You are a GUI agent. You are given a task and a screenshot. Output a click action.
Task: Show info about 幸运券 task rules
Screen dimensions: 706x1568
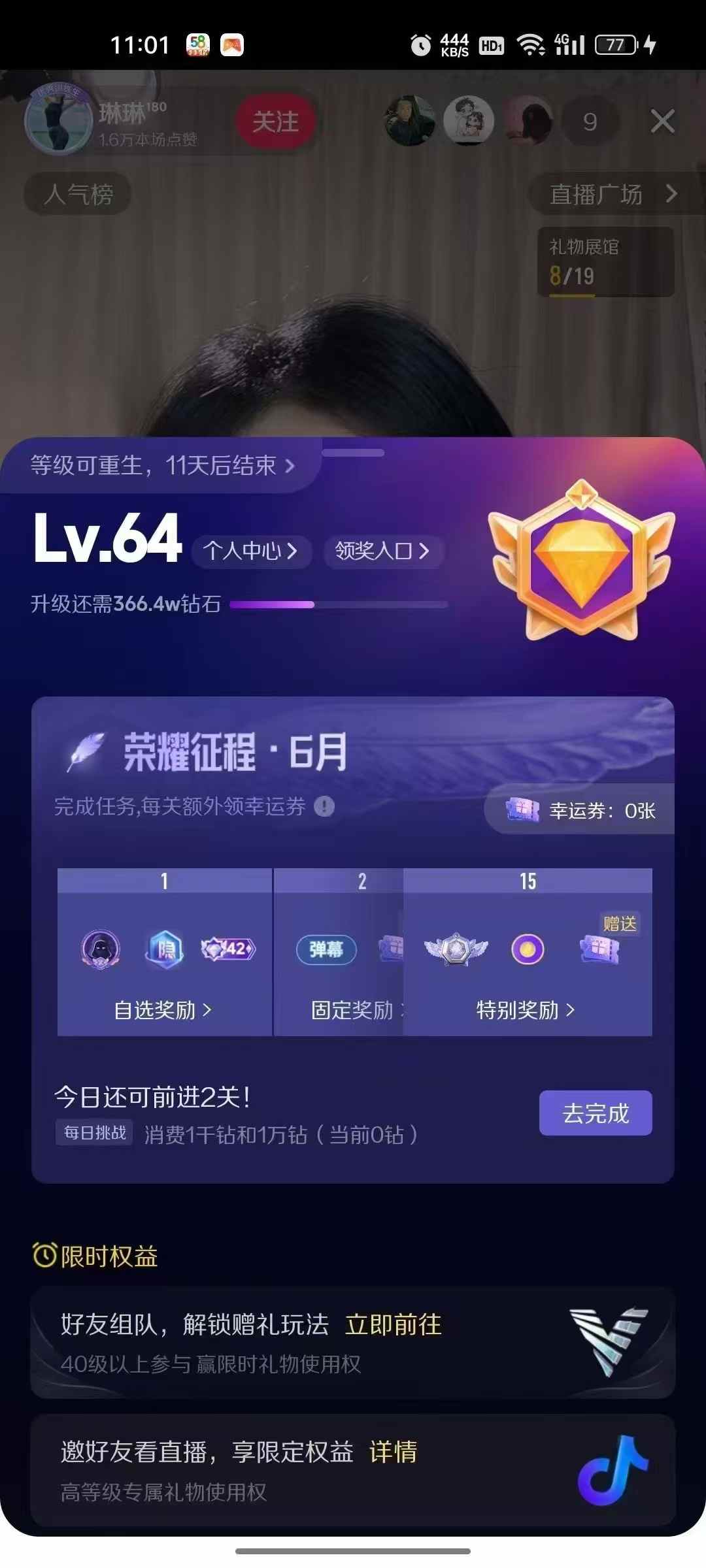click(x=324, y=806)
